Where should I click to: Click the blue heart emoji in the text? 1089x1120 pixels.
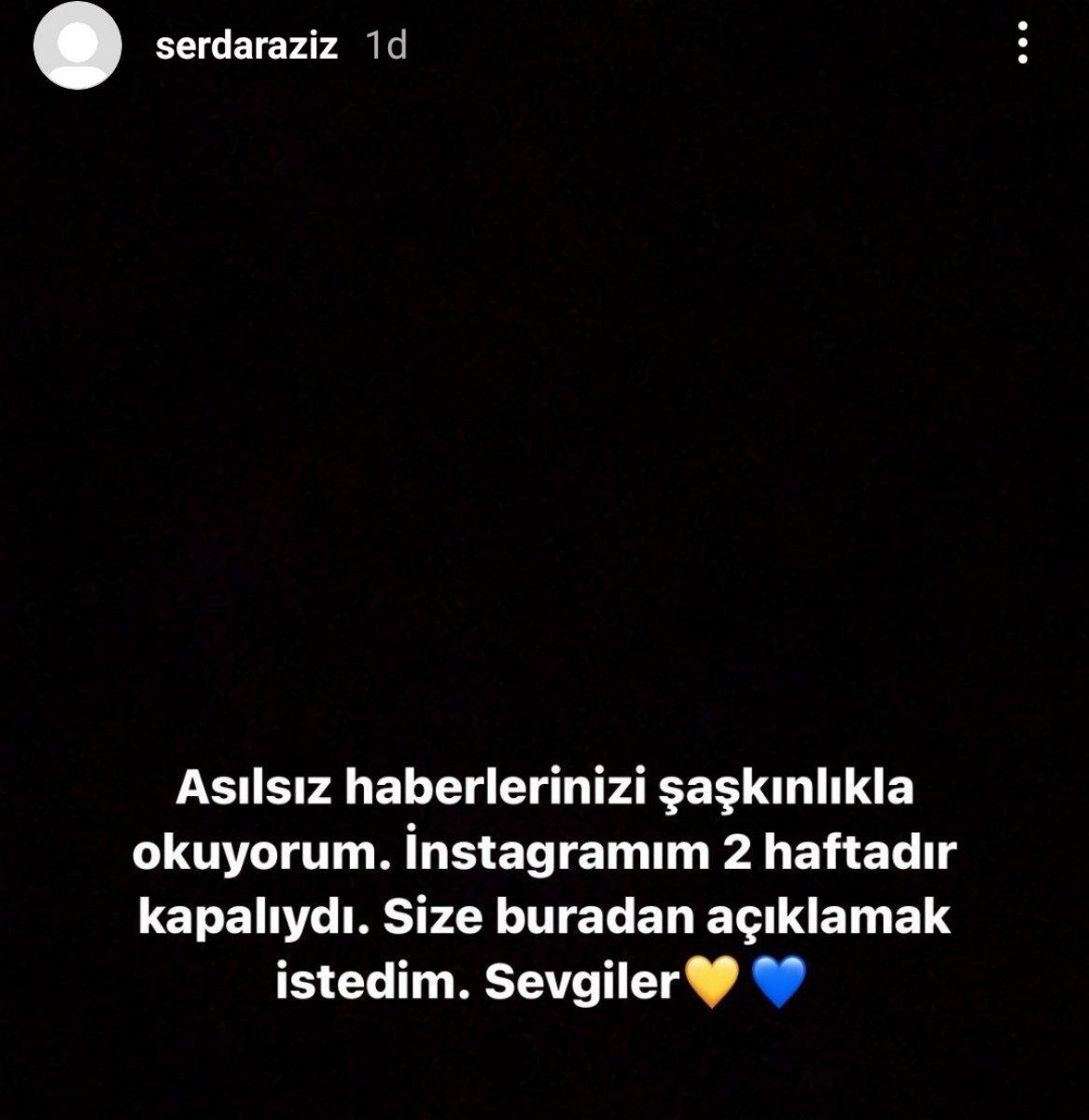point(777,979)
